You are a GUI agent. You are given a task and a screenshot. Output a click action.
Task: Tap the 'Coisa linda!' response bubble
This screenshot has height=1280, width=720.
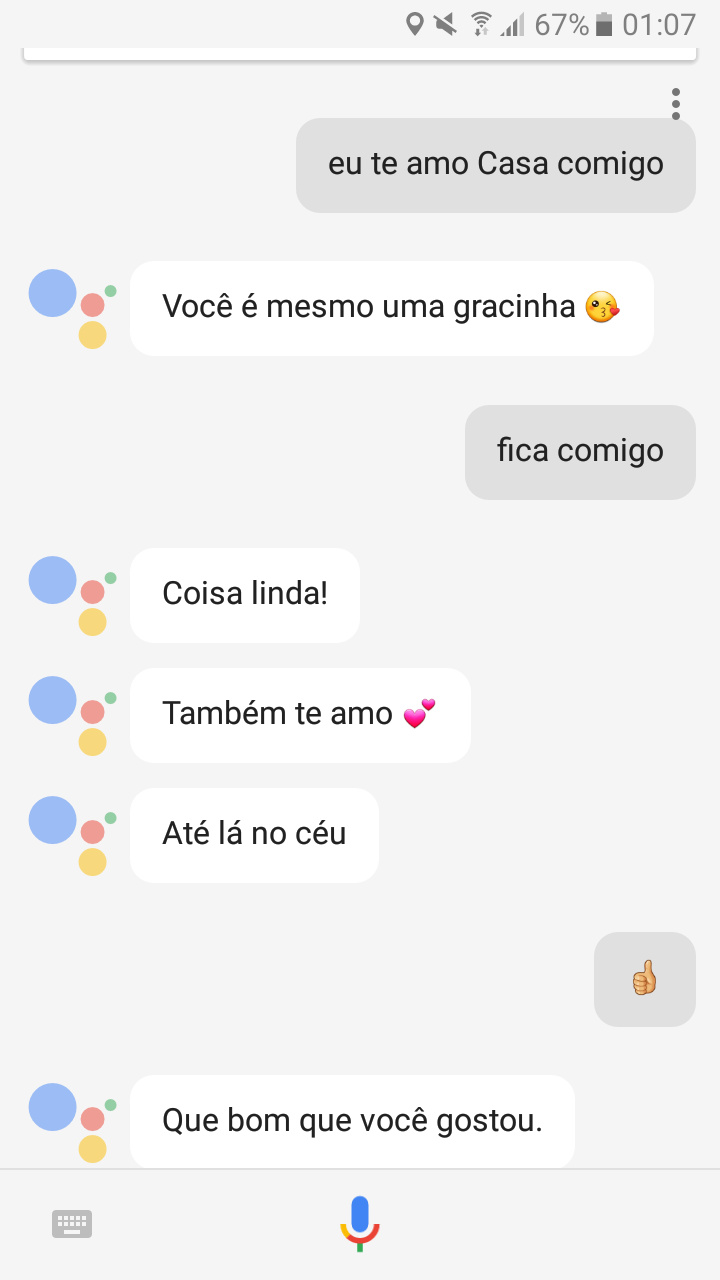[x=244, y=594]
